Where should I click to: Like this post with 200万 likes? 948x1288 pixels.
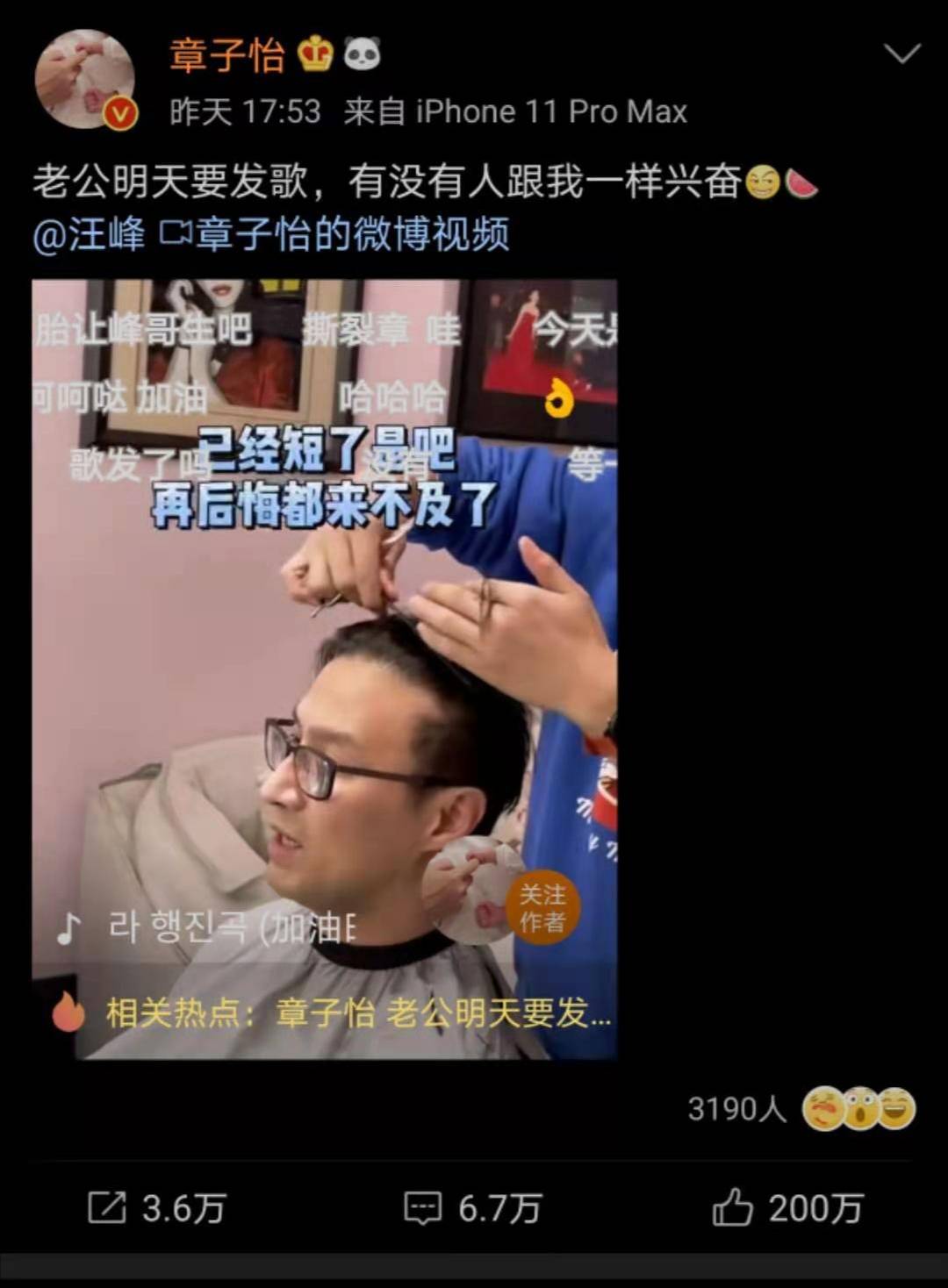[x=787, y=1208]
